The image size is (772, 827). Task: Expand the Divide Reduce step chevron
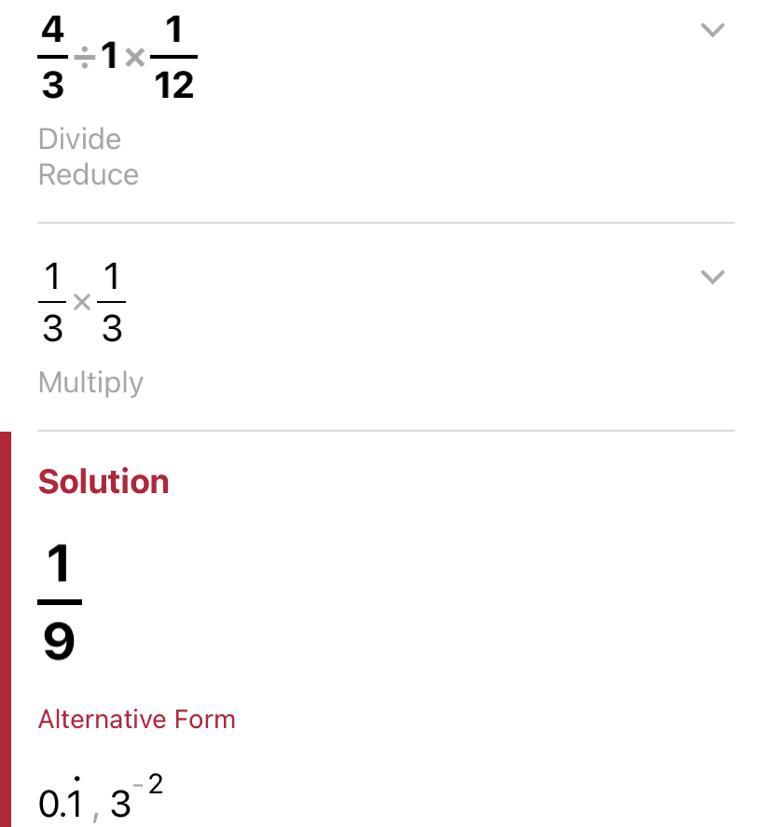(712, 30)
